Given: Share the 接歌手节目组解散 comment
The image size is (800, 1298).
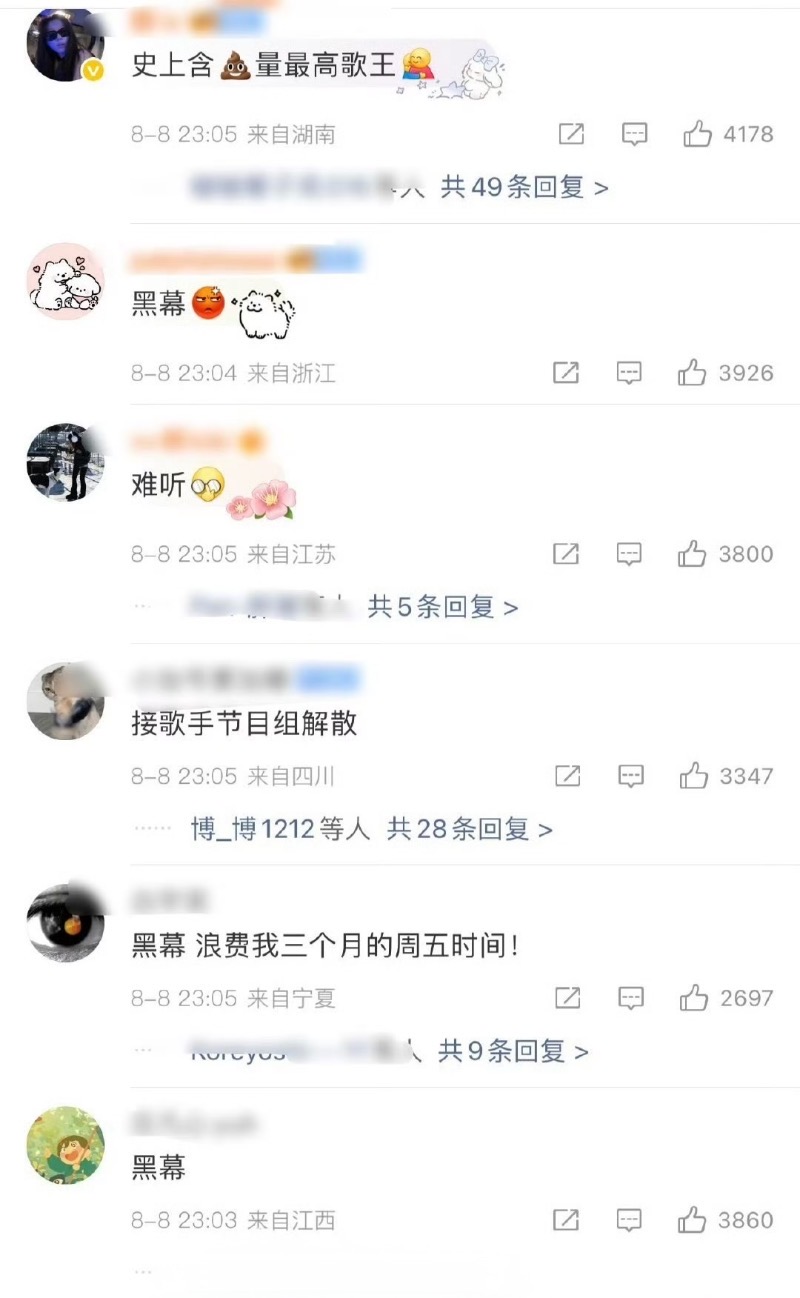Looking at the screenshot, I should (567, 776).
